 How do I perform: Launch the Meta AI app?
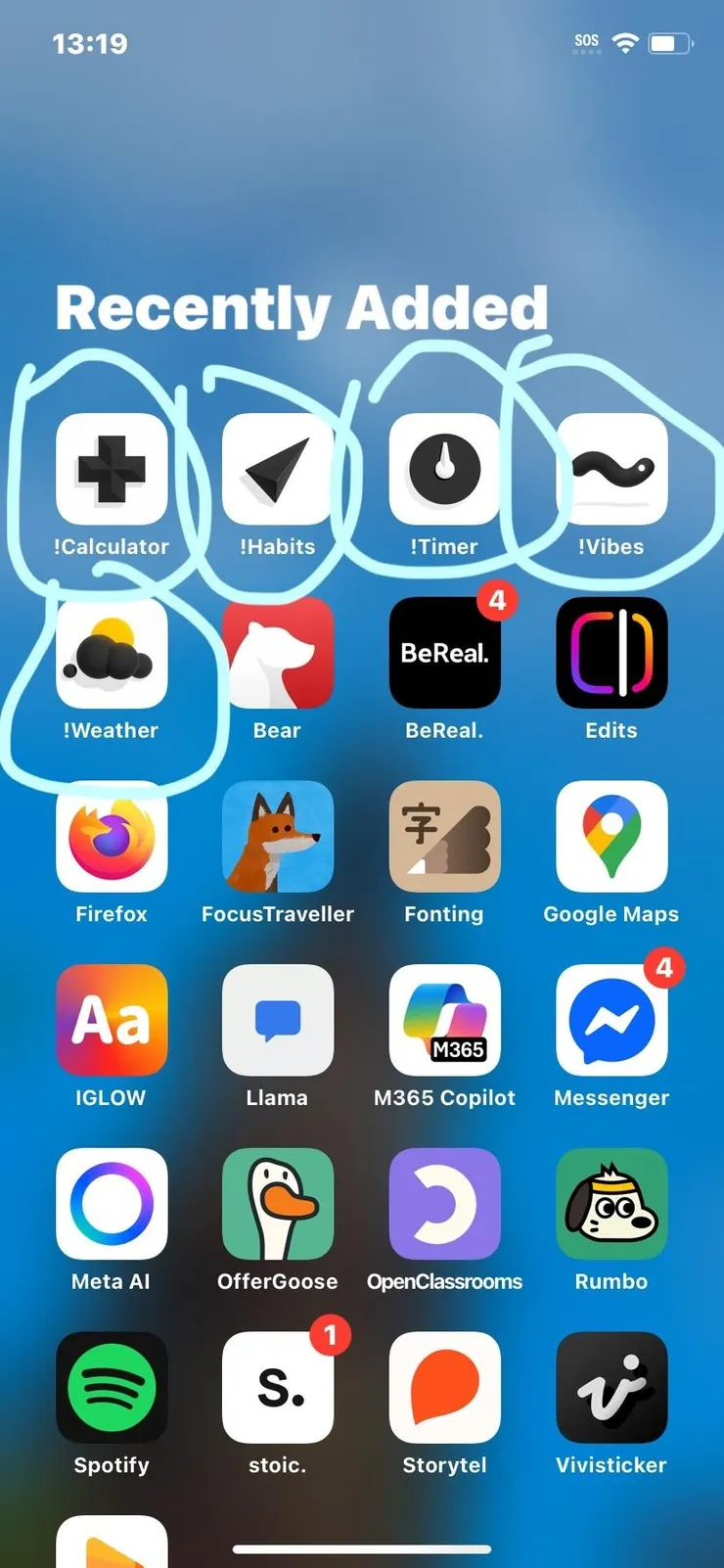tap(112, 1204)
